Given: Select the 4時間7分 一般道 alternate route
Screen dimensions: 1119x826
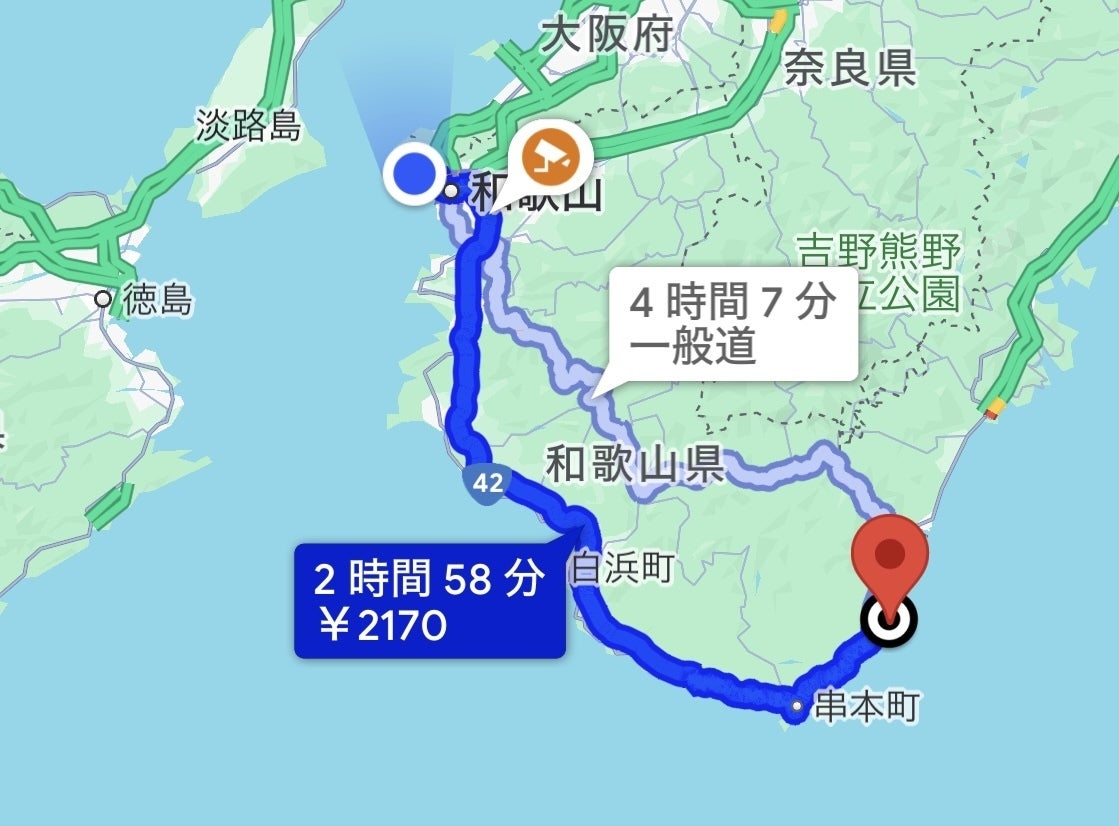Looking at the screenshot, I should [x=733, y=323].
